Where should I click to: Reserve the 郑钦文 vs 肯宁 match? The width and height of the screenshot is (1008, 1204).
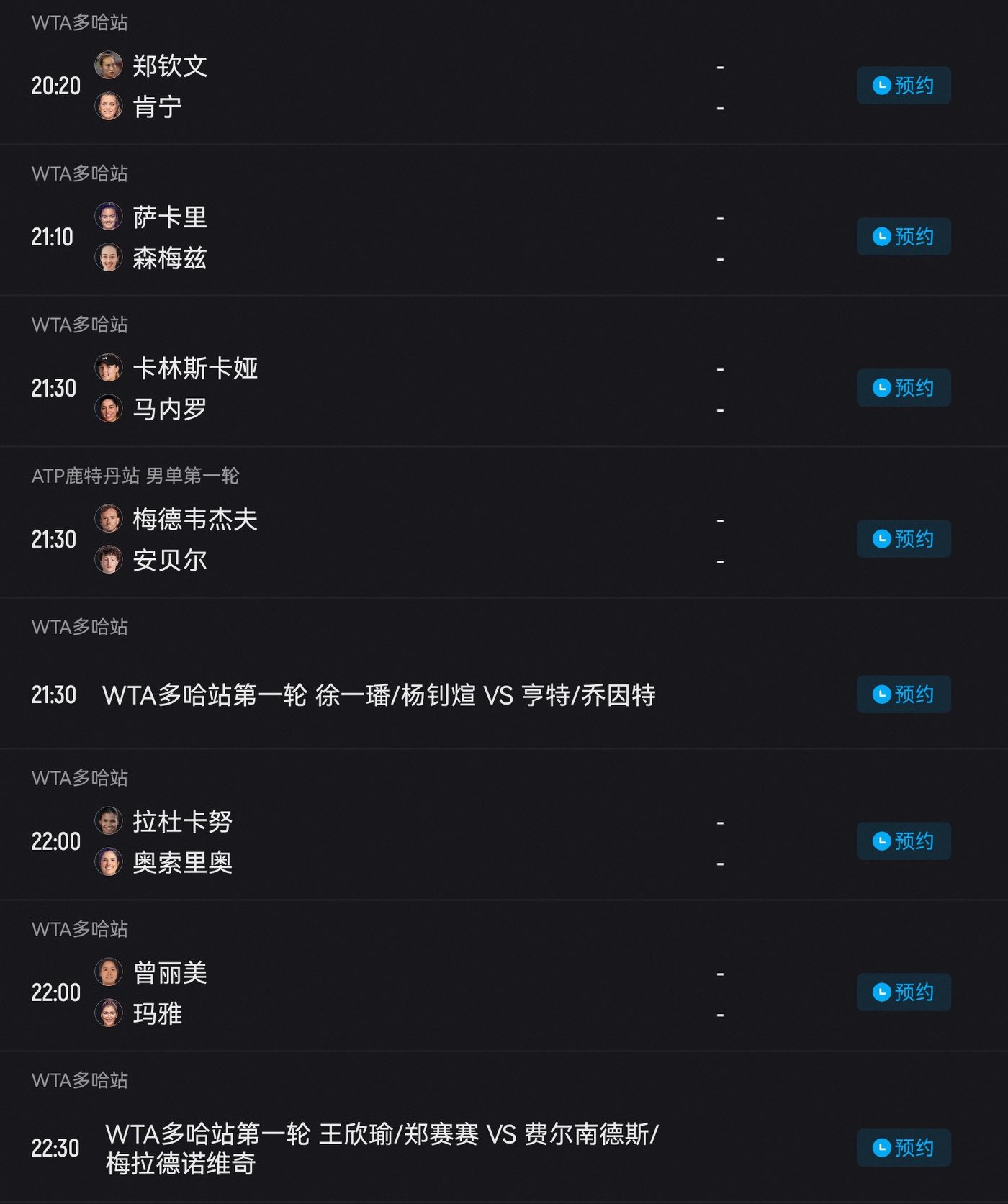903,86
